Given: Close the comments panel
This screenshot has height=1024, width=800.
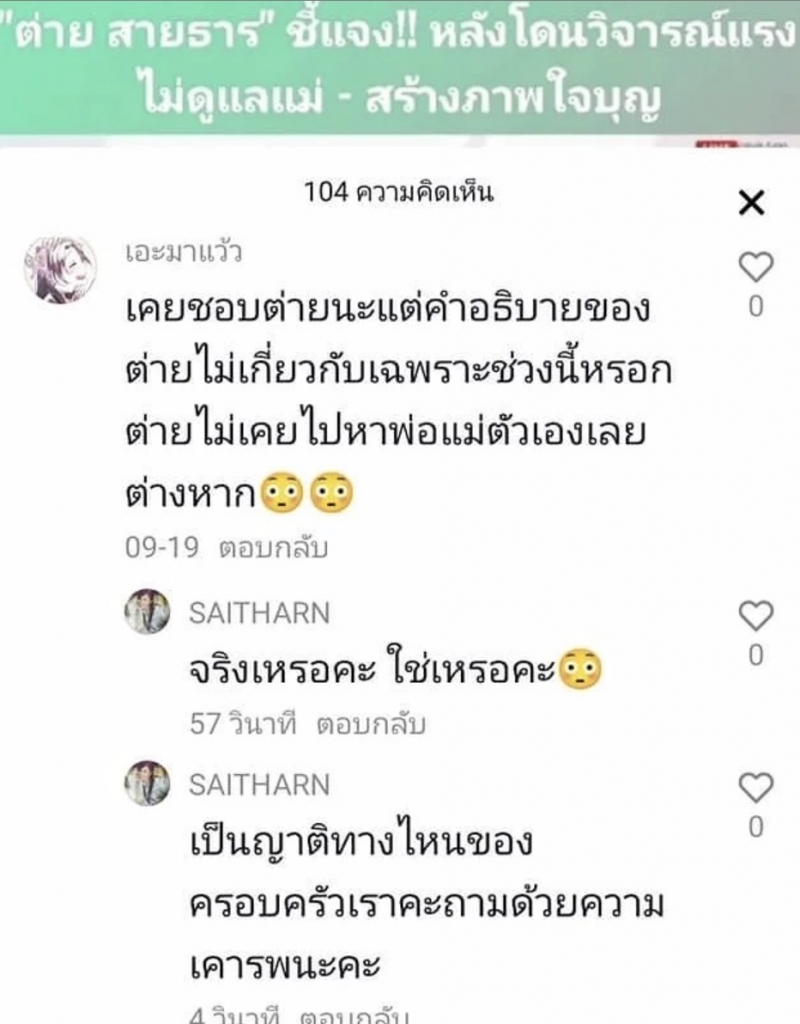Looking at the screenshot, I should pos(751,203).
